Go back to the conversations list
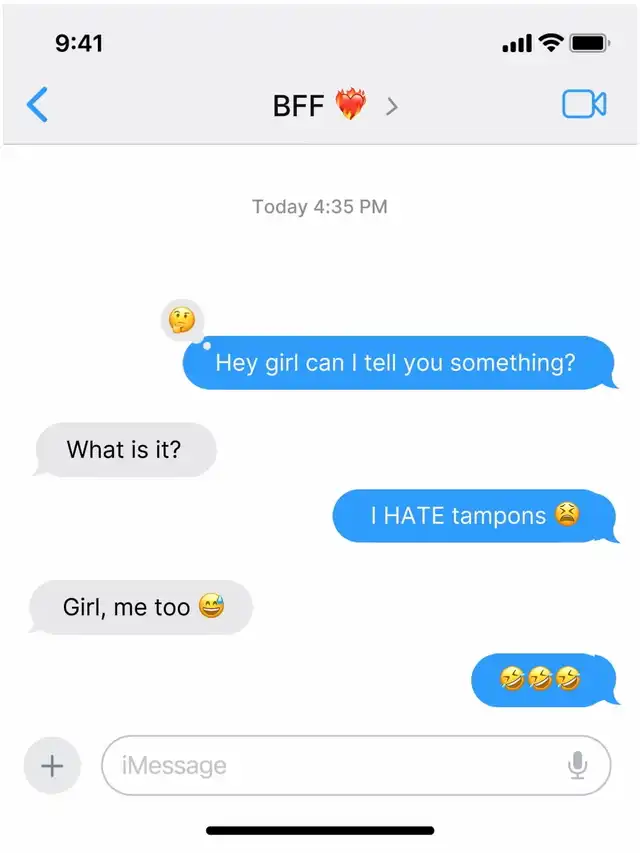The image size is (640, 853). (x=37, y=104)
